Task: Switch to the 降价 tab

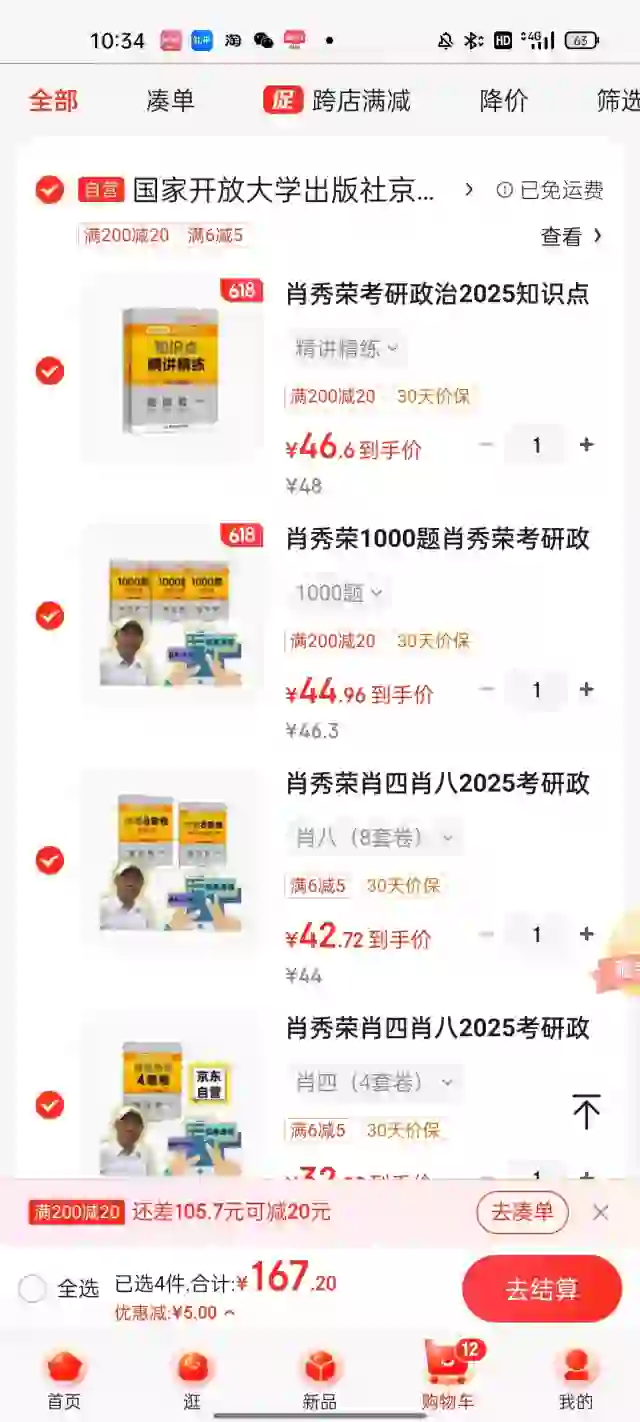Action: 503,100
